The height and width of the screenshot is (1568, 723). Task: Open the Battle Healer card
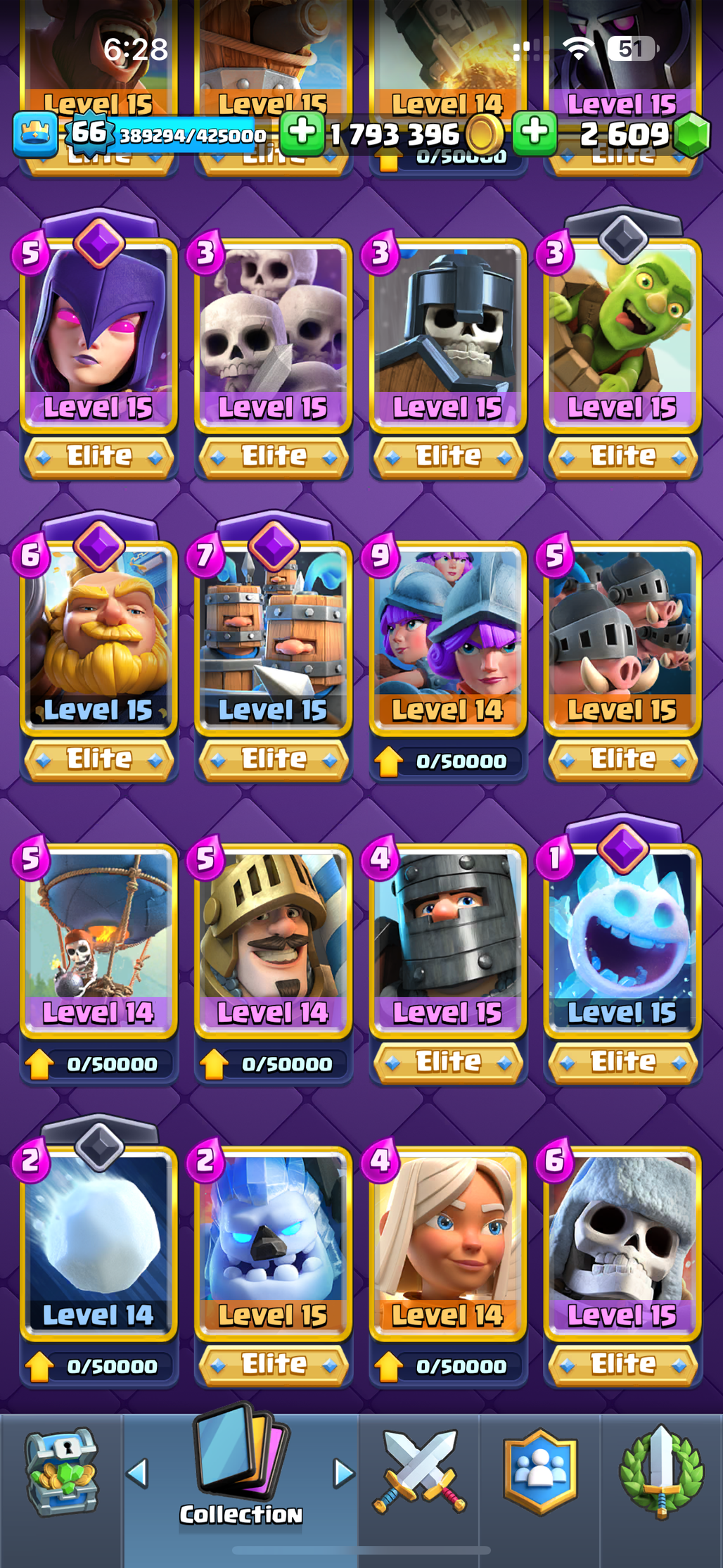click(447, 1239)
